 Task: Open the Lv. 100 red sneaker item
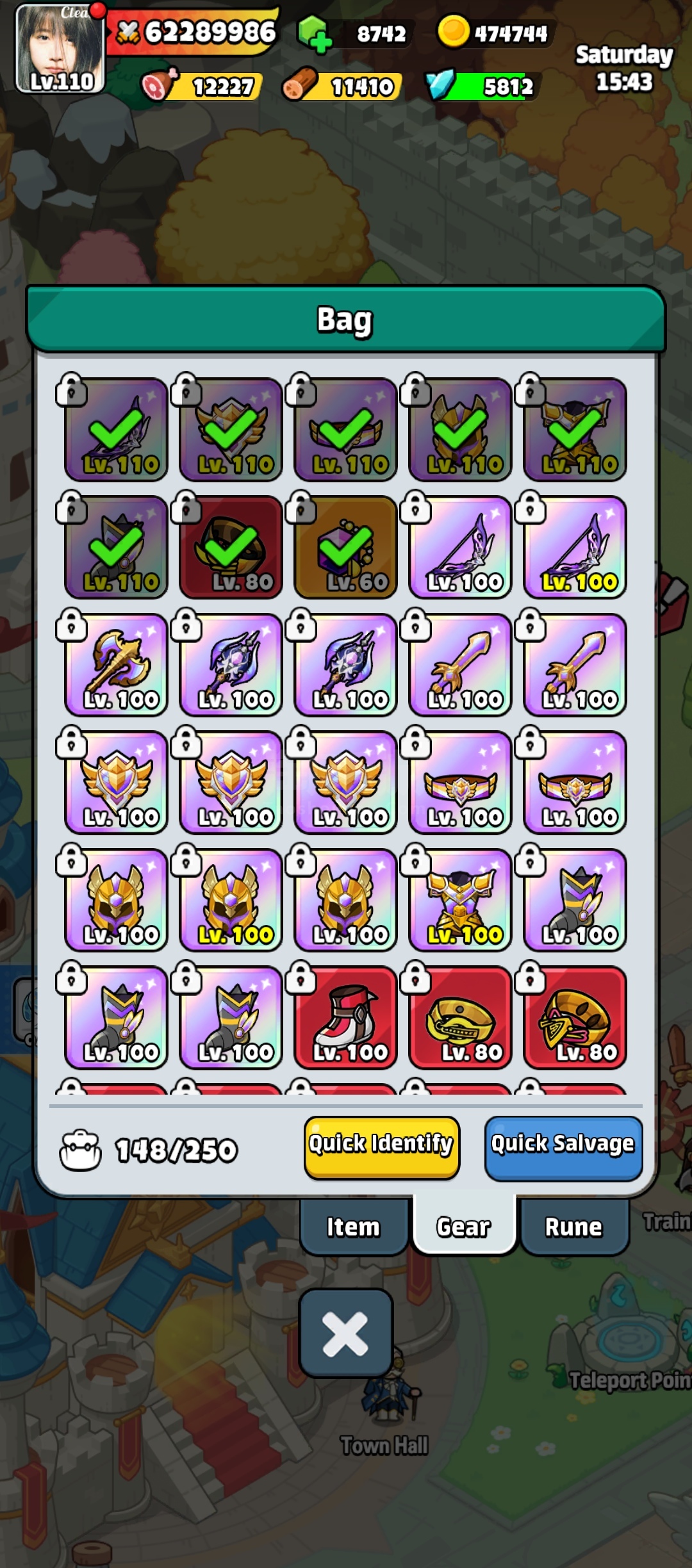pyautogui.click(x=345, y=1017)
